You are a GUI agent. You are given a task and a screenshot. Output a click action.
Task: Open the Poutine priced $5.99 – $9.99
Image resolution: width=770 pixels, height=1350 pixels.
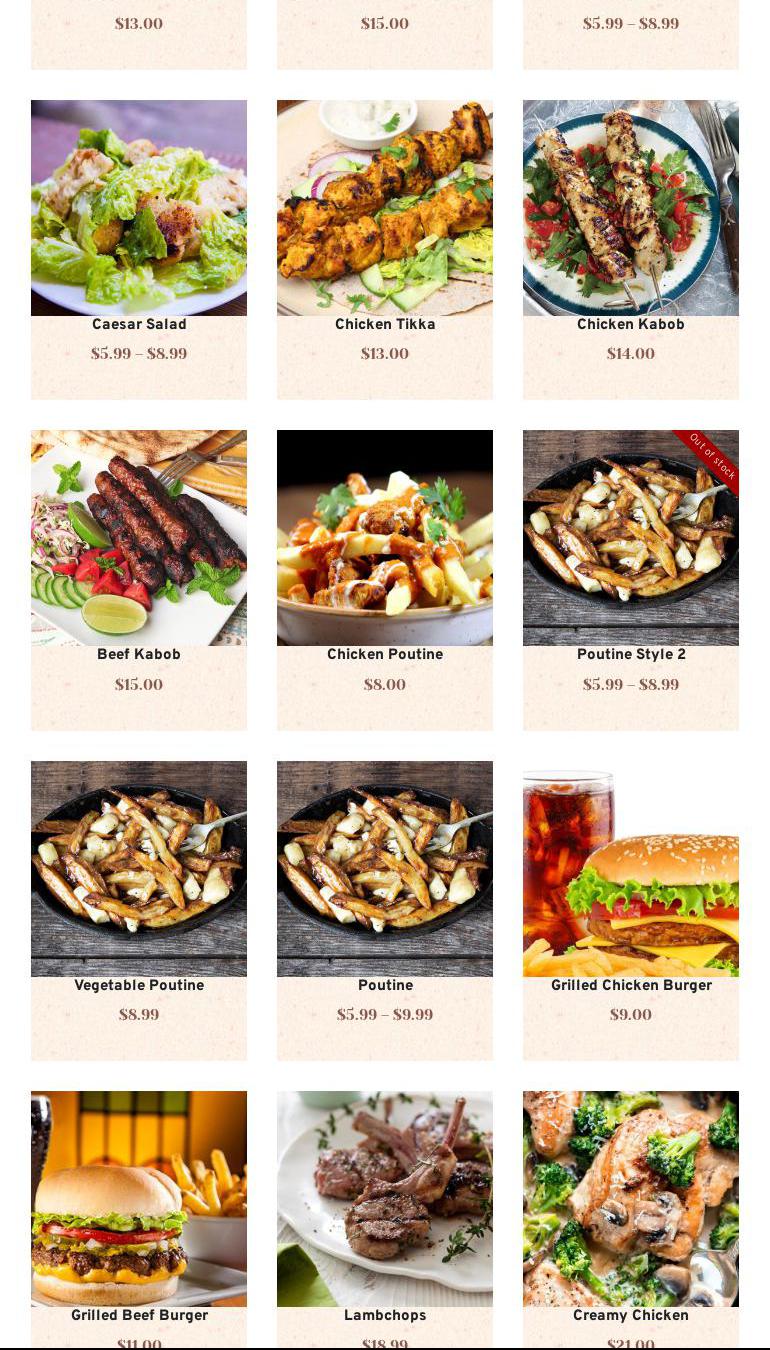[385, 869]
